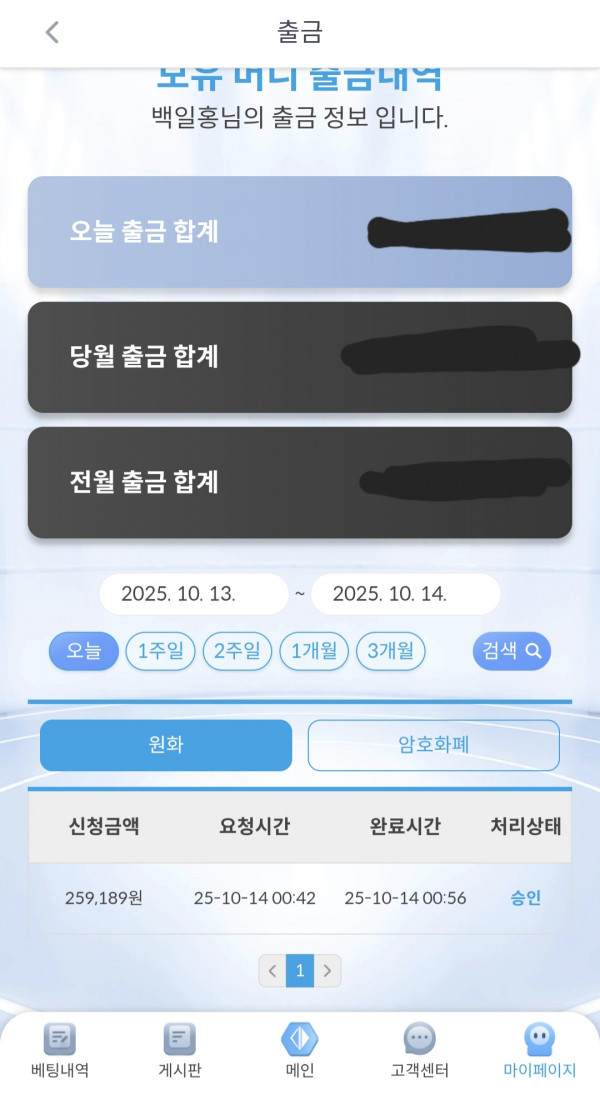Image resolution: width=600 pixels, height=1095 pixels.
Task: Tap the 검색 search button
Action: coord(511,651)
